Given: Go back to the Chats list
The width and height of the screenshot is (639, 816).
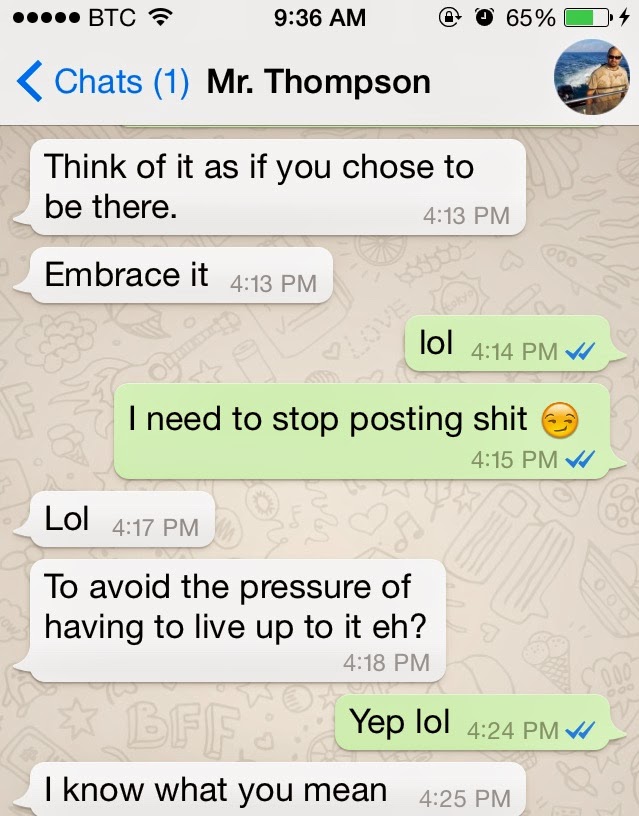Looking at the screenshot, I should click(103, 82).
